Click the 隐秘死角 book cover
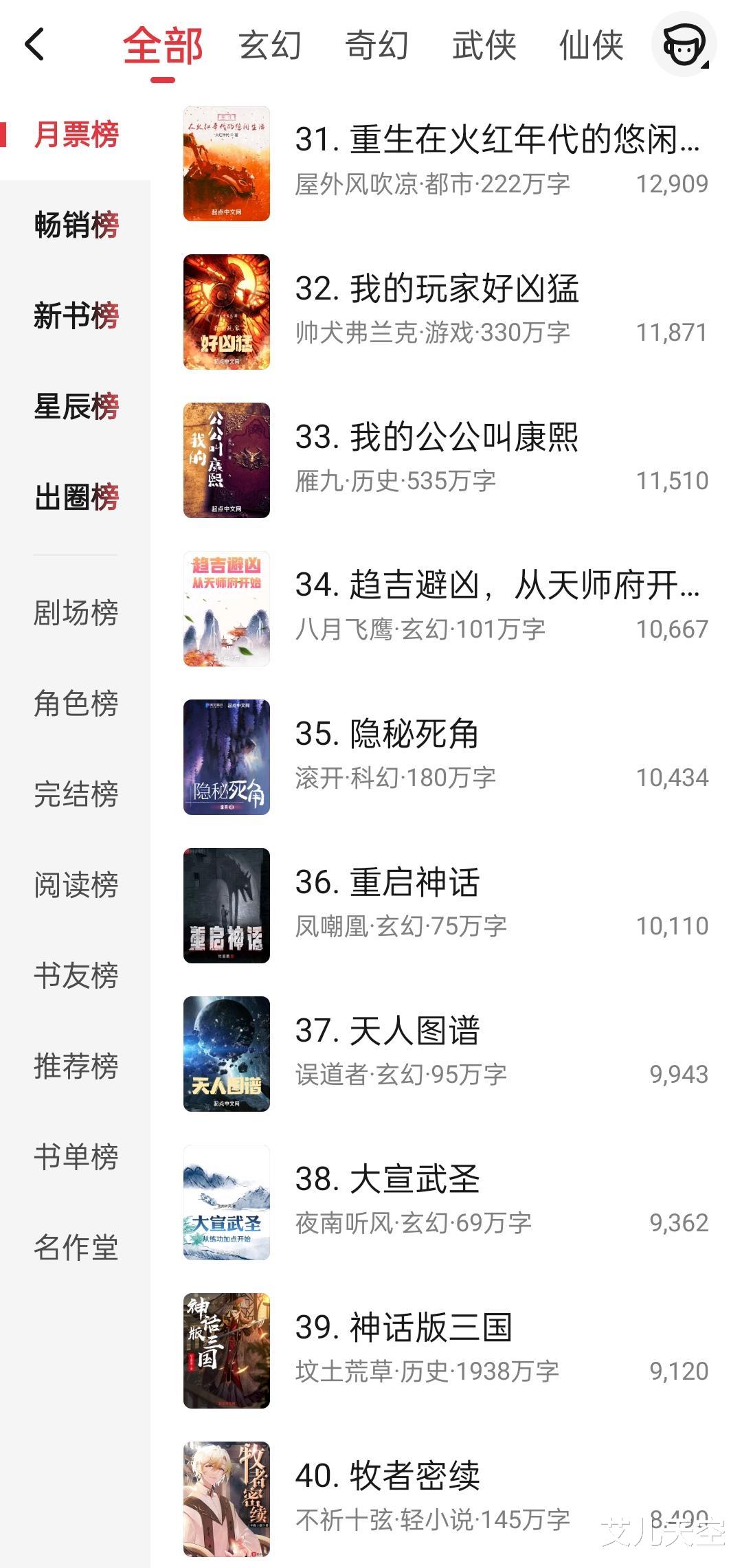The height and width of the screenshot is (1568, 742). point(225,756)
